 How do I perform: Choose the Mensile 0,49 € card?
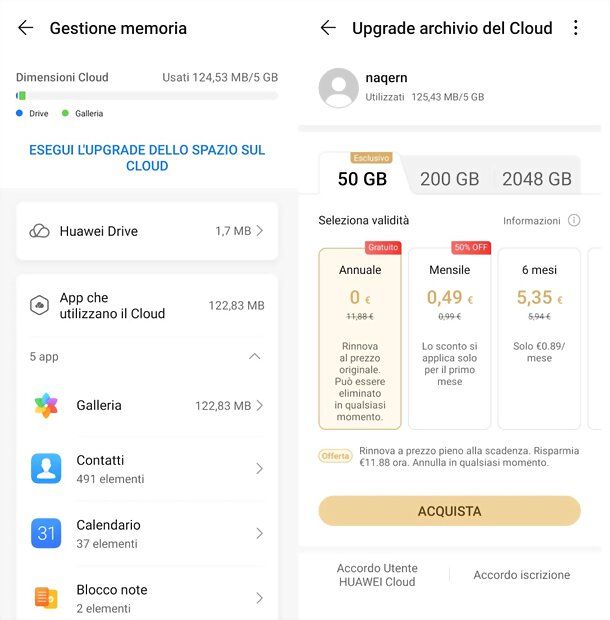click(449, 338)
